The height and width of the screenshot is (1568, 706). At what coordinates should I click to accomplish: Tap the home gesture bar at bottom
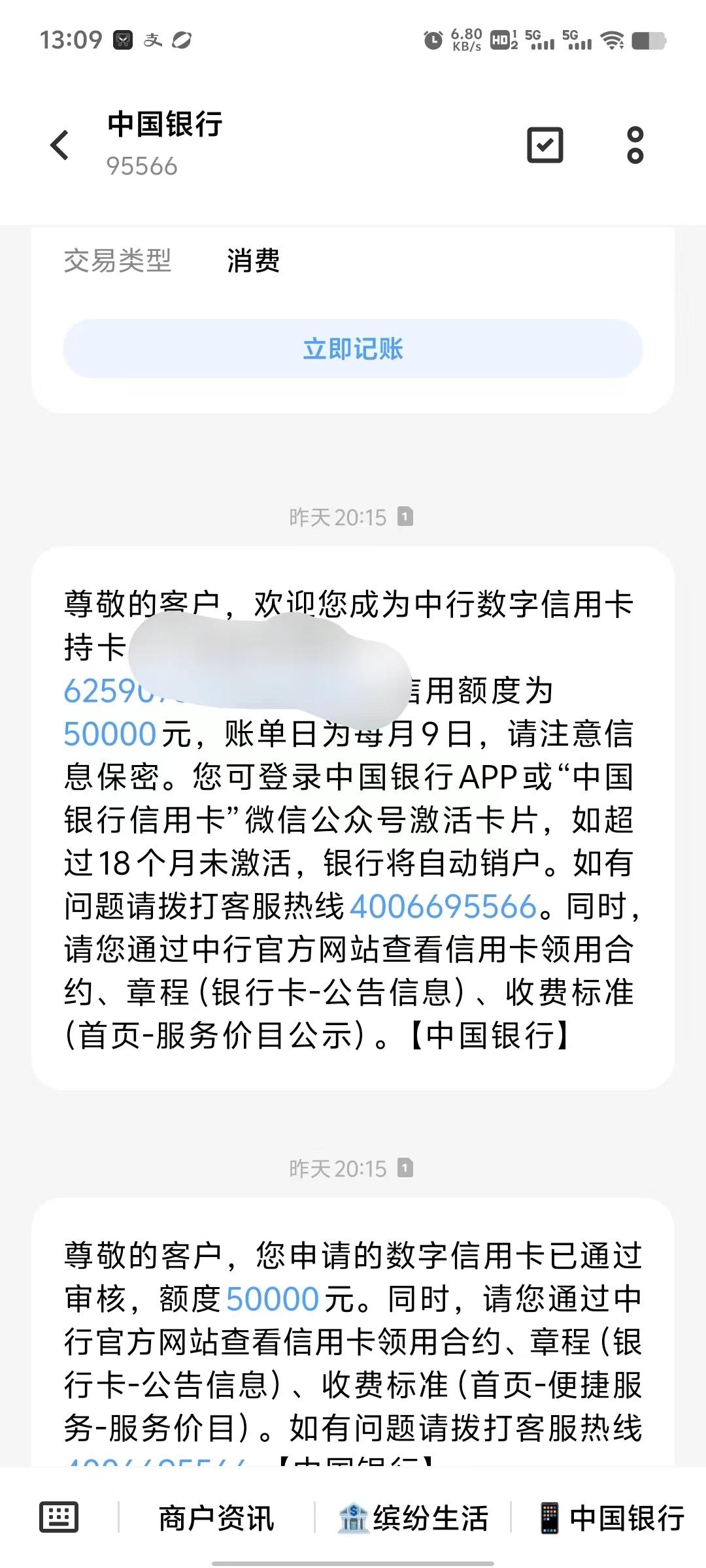point(353,1561)
